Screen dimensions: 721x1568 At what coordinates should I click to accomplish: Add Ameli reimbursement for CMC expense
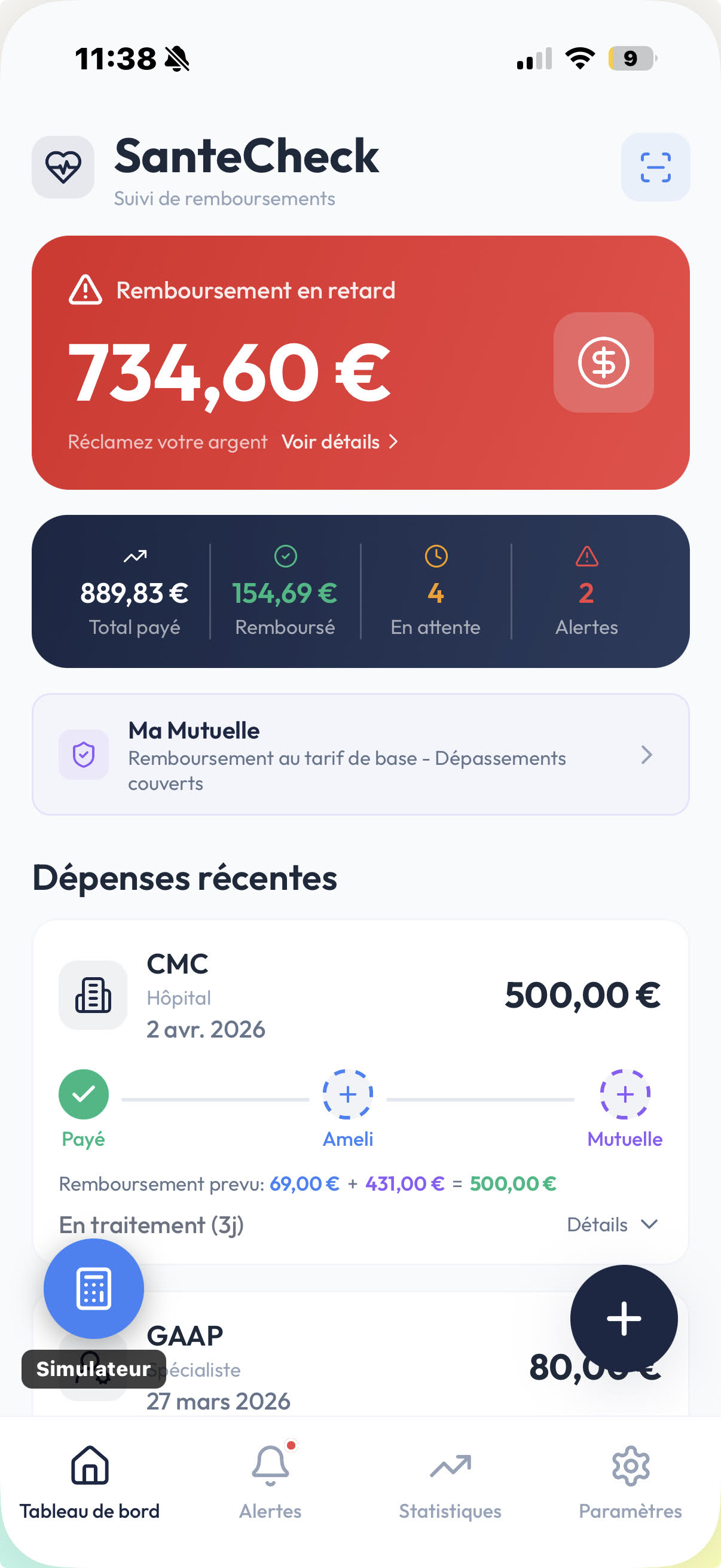click(347, 1094)
